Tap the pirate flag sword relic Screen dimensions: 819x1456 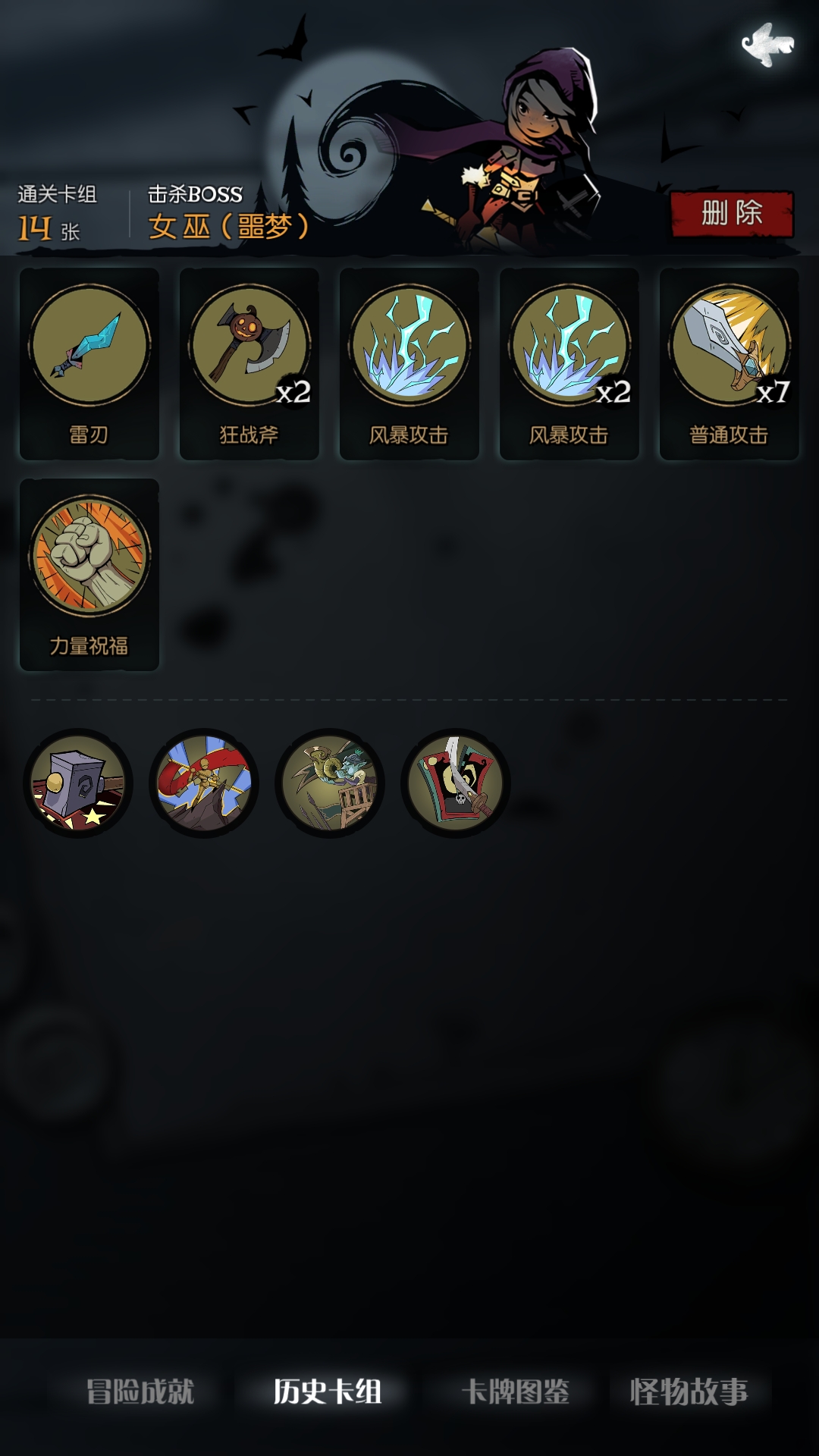click(456, 783)
